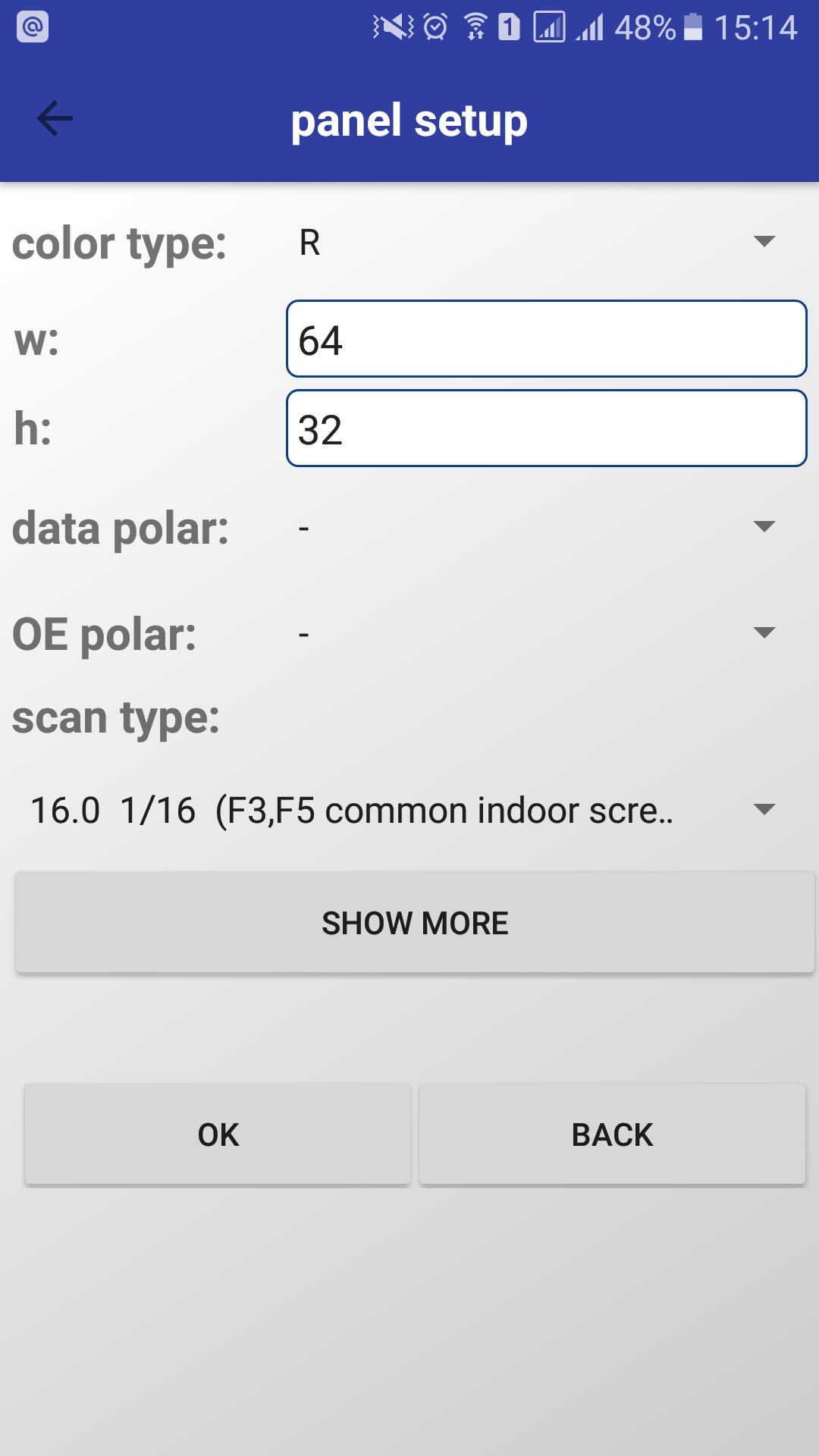Tap the SHOW MORE button

click(415, 923)
